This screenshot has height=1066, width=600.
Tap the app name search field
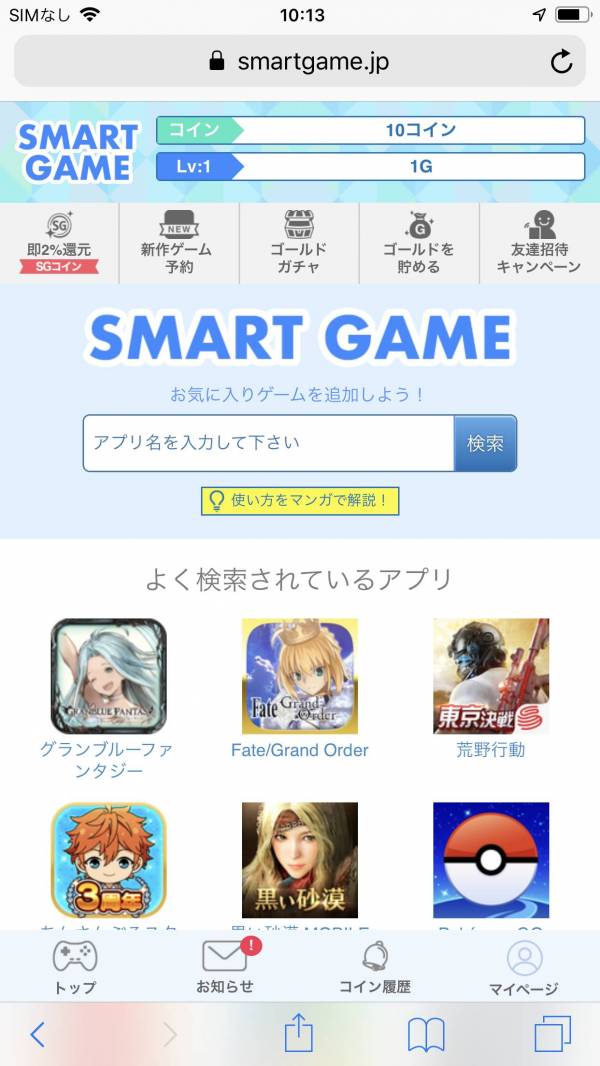pyautogui.click(x=268, y=443)
